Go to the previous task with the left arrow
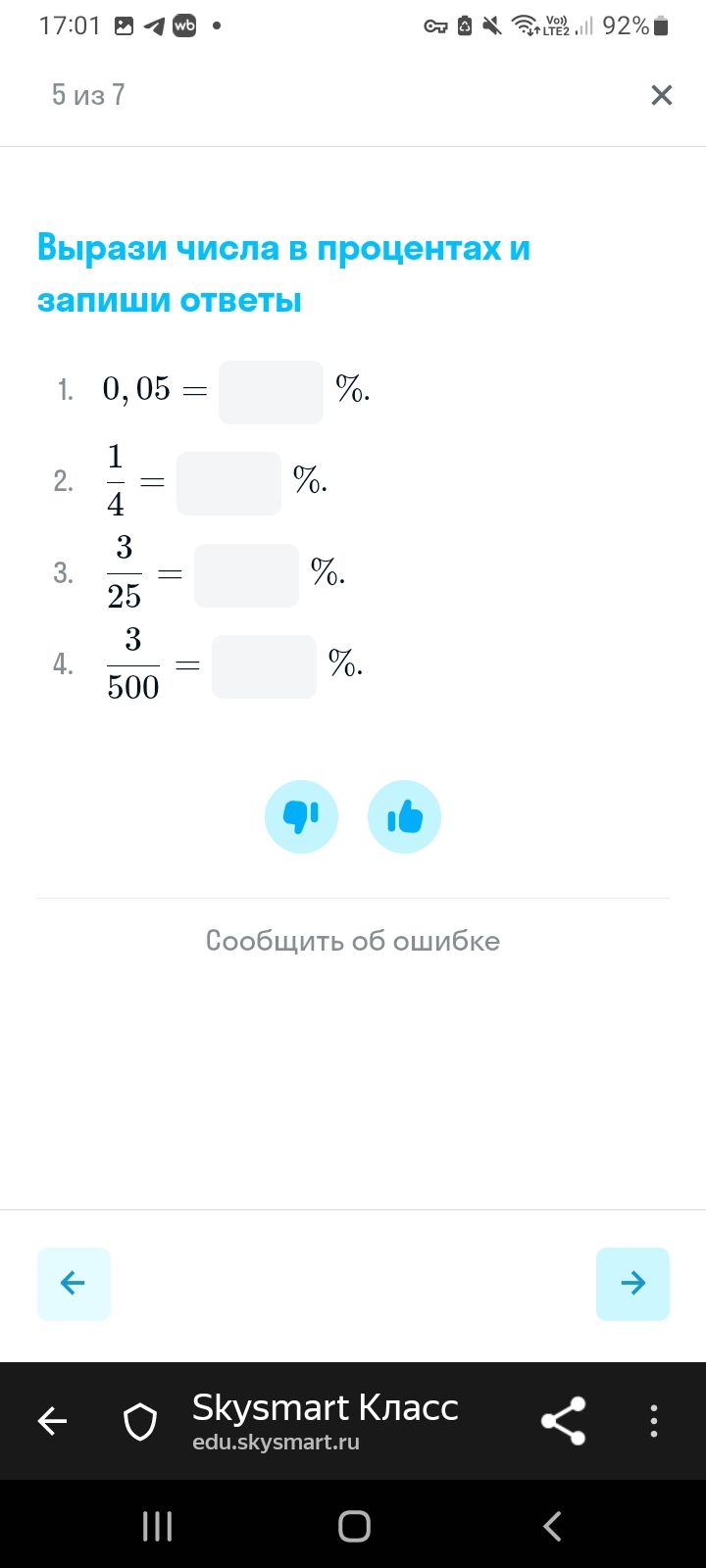Image resolution: width=706 pixels, height=1568 pixels. (74, 1284)
